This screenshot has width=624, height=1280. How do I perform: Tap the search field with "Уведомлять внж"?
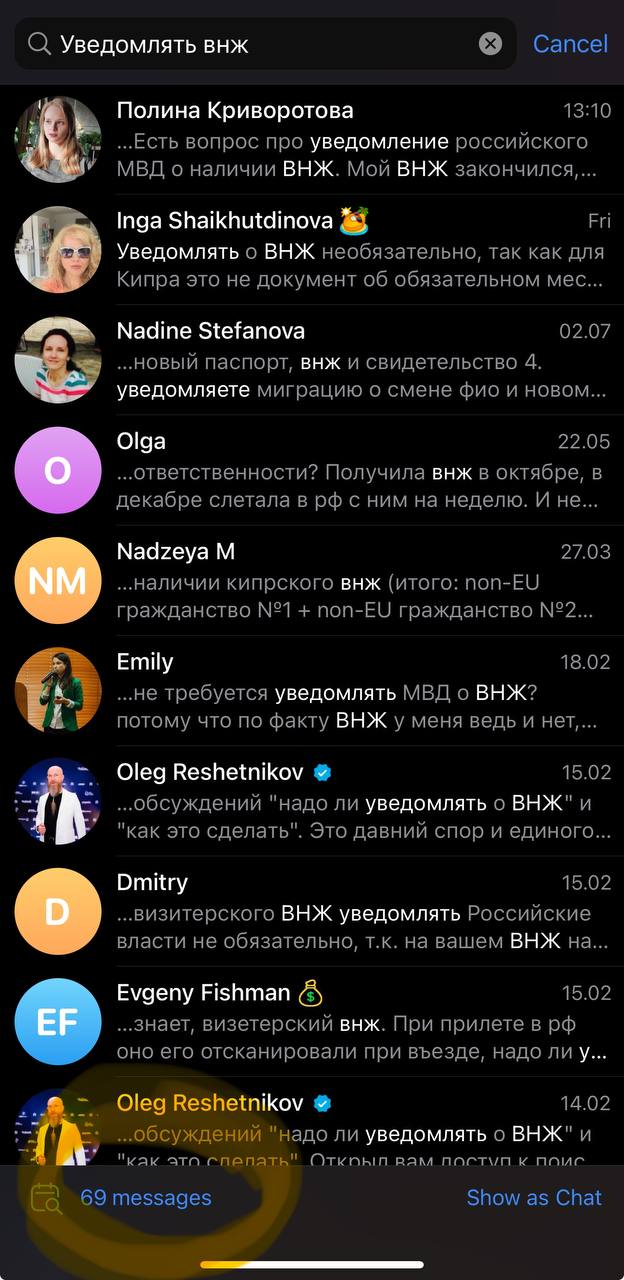coord(260,44)
